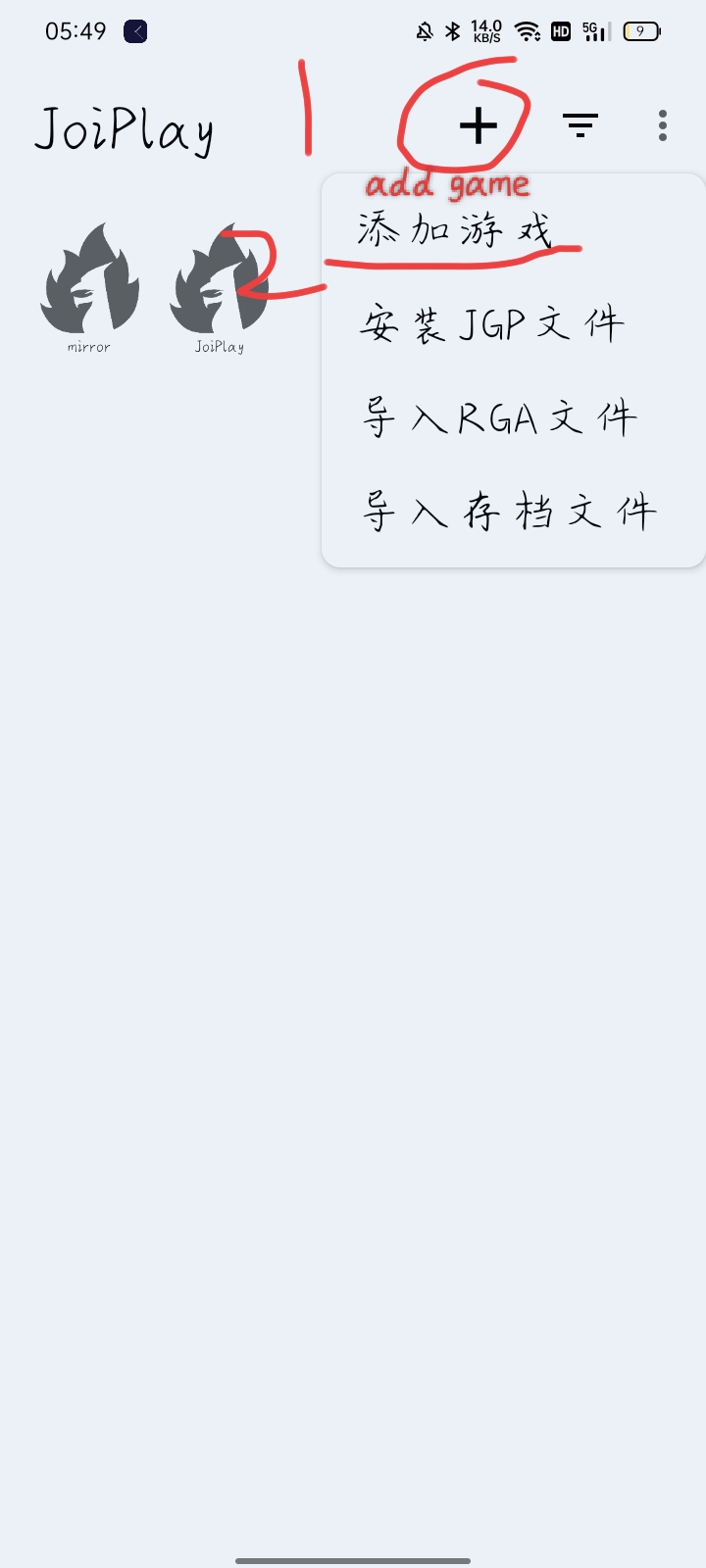Select 添加游戏 from the popup menu
The image size is (706, 1568).
pos(455,230)
